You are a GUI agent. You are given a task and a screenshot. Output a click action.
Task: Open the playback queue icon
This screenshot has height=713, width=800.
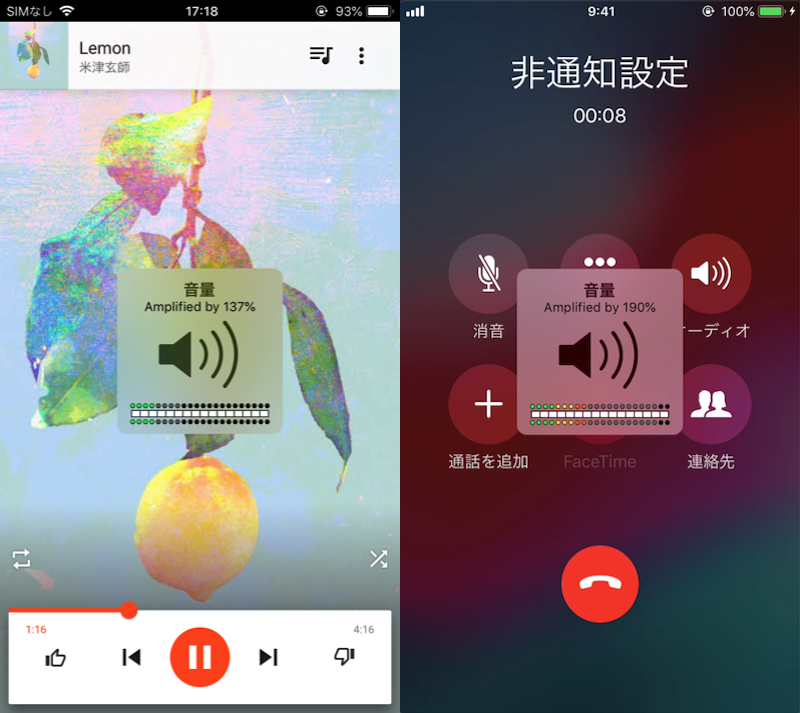coord(320,56)
